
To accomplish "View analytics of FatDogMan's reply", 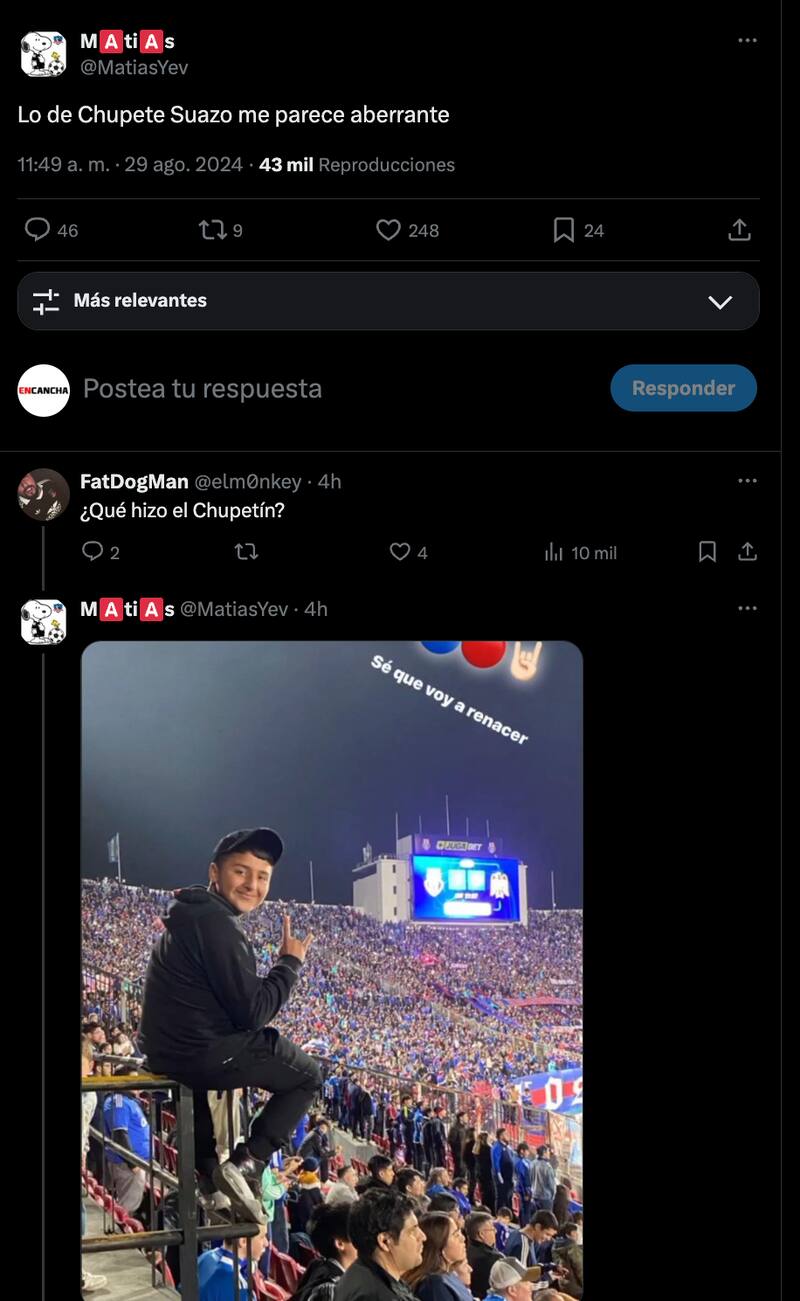I will point(554,552).
